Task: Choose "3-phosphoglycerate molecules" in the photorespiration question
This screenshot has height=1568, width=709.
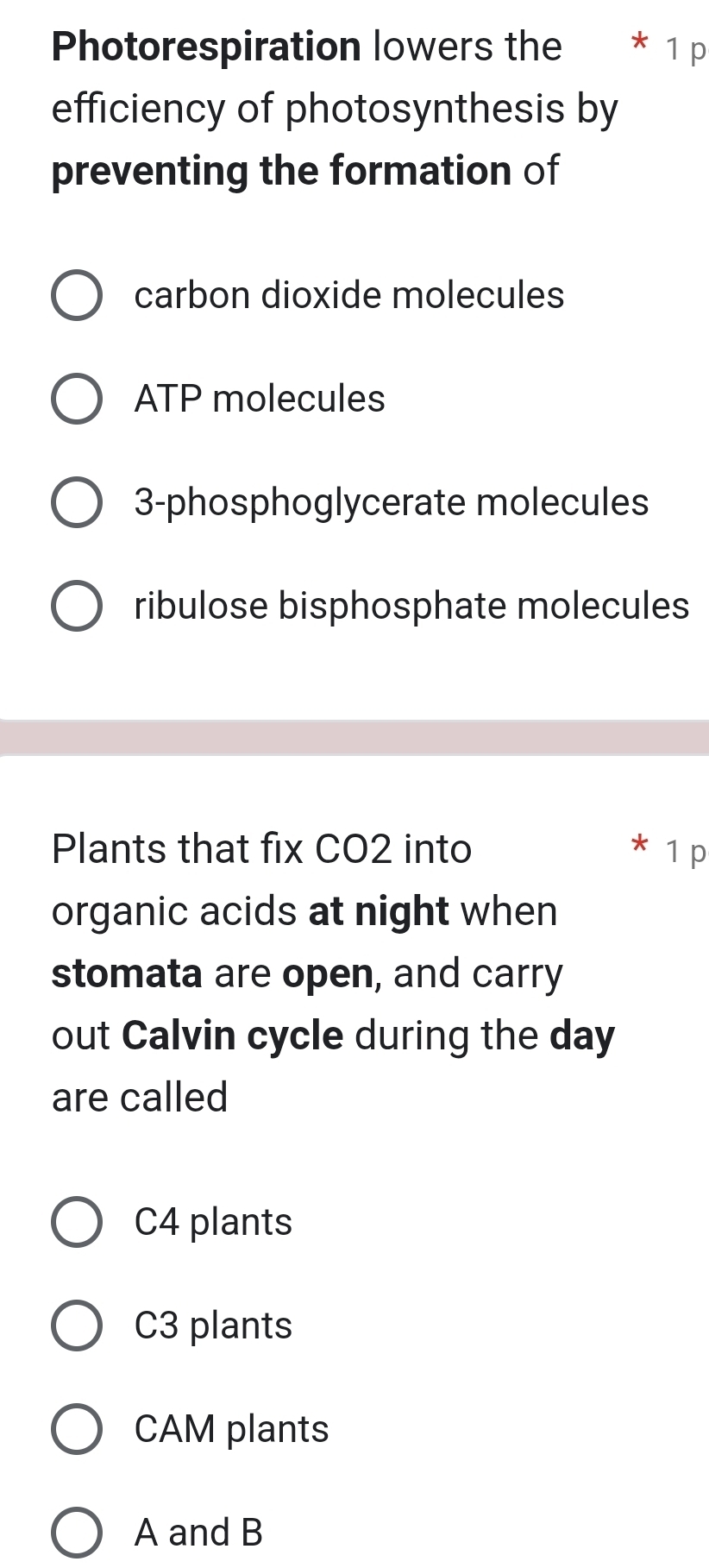Action: pos(76,504)
